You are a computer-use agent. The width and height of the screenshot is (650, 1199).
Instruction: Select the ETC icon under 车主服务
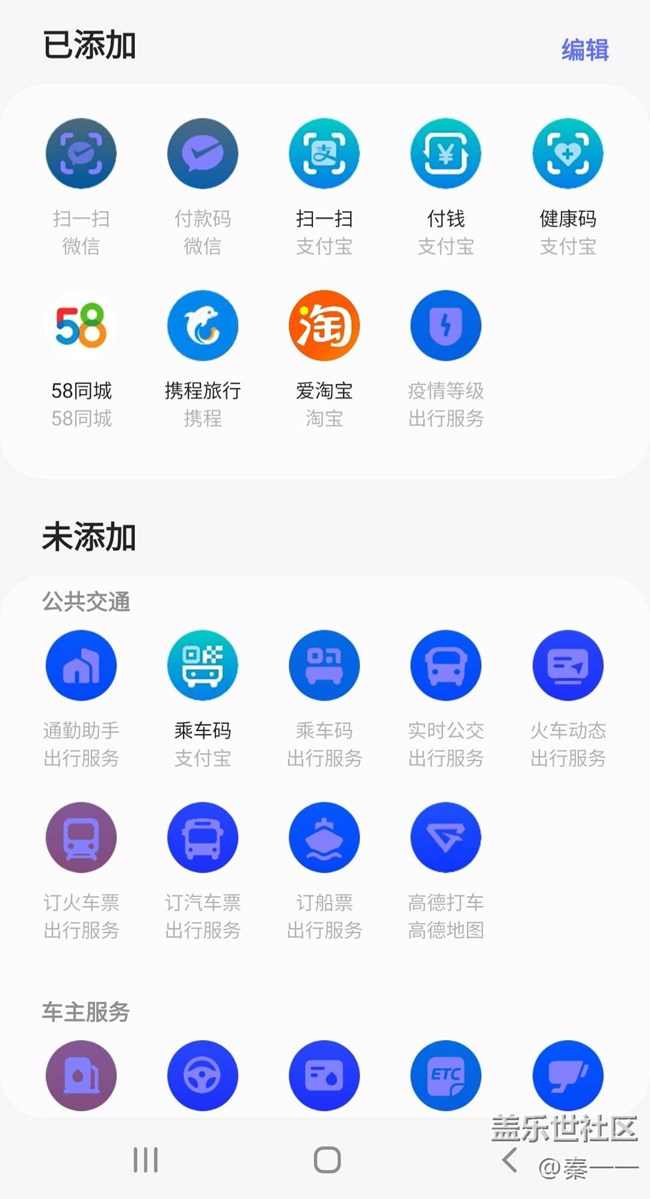tap(446, 1076)
